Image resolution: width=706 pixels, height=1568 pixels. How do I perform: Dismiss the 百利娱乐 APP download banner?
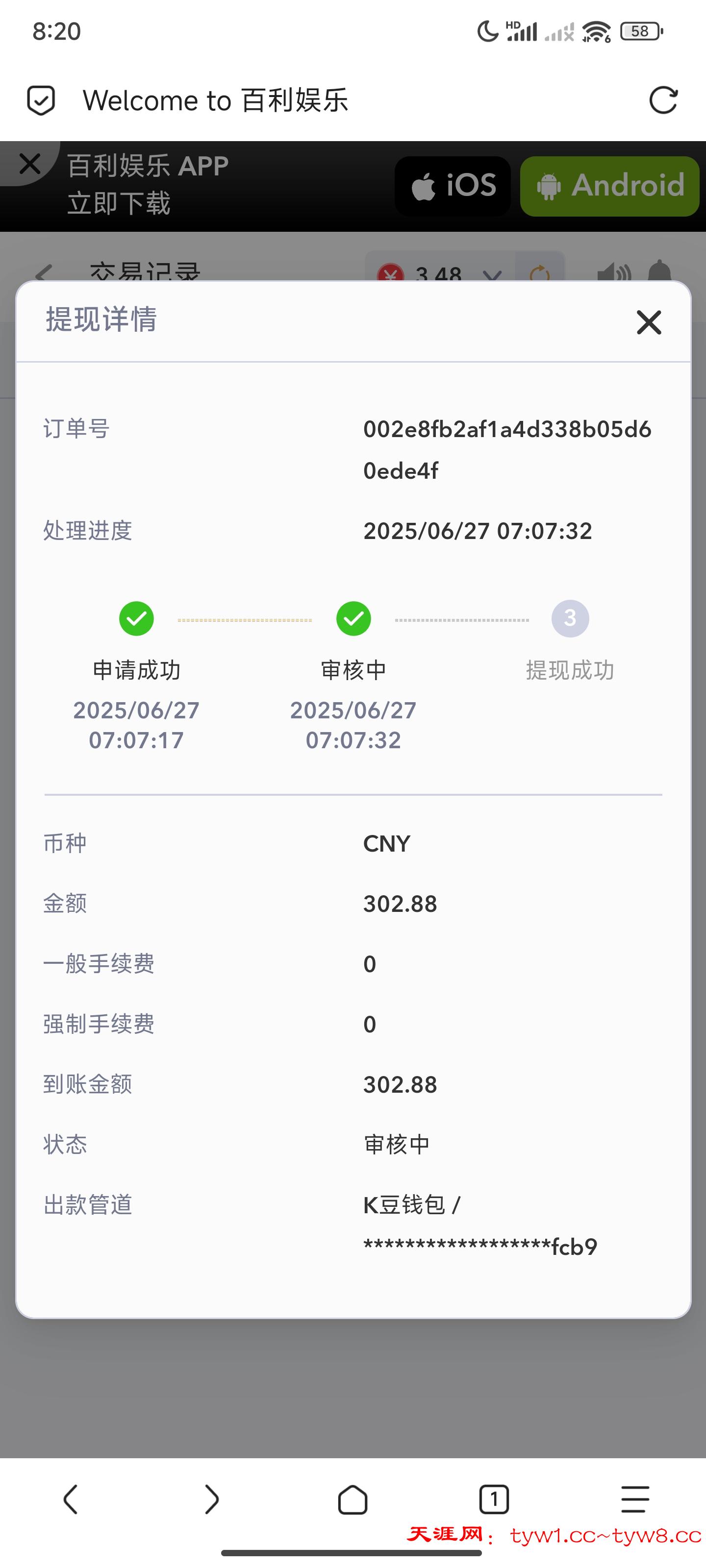(x=30, y=164)
